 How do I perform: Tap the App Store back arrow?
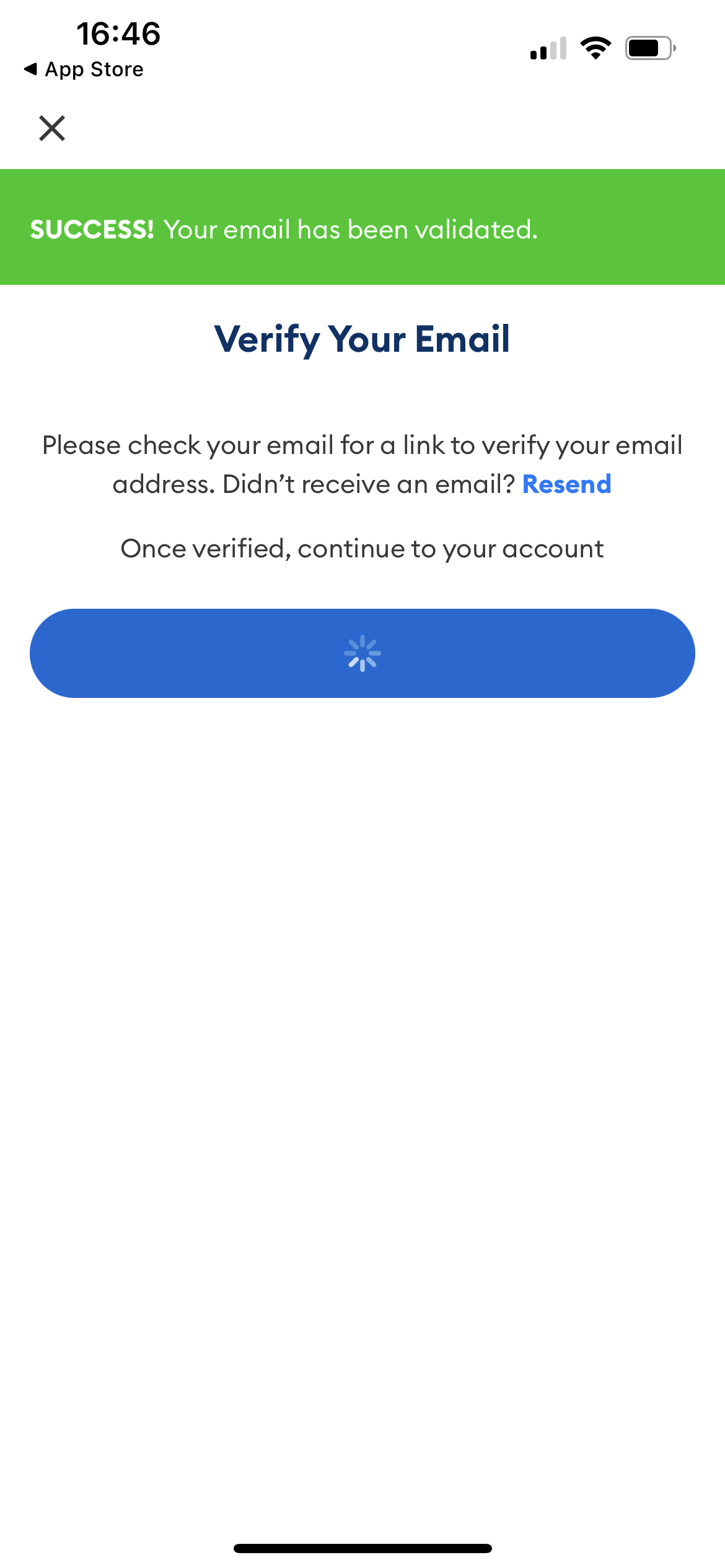[x=31, y=69]
